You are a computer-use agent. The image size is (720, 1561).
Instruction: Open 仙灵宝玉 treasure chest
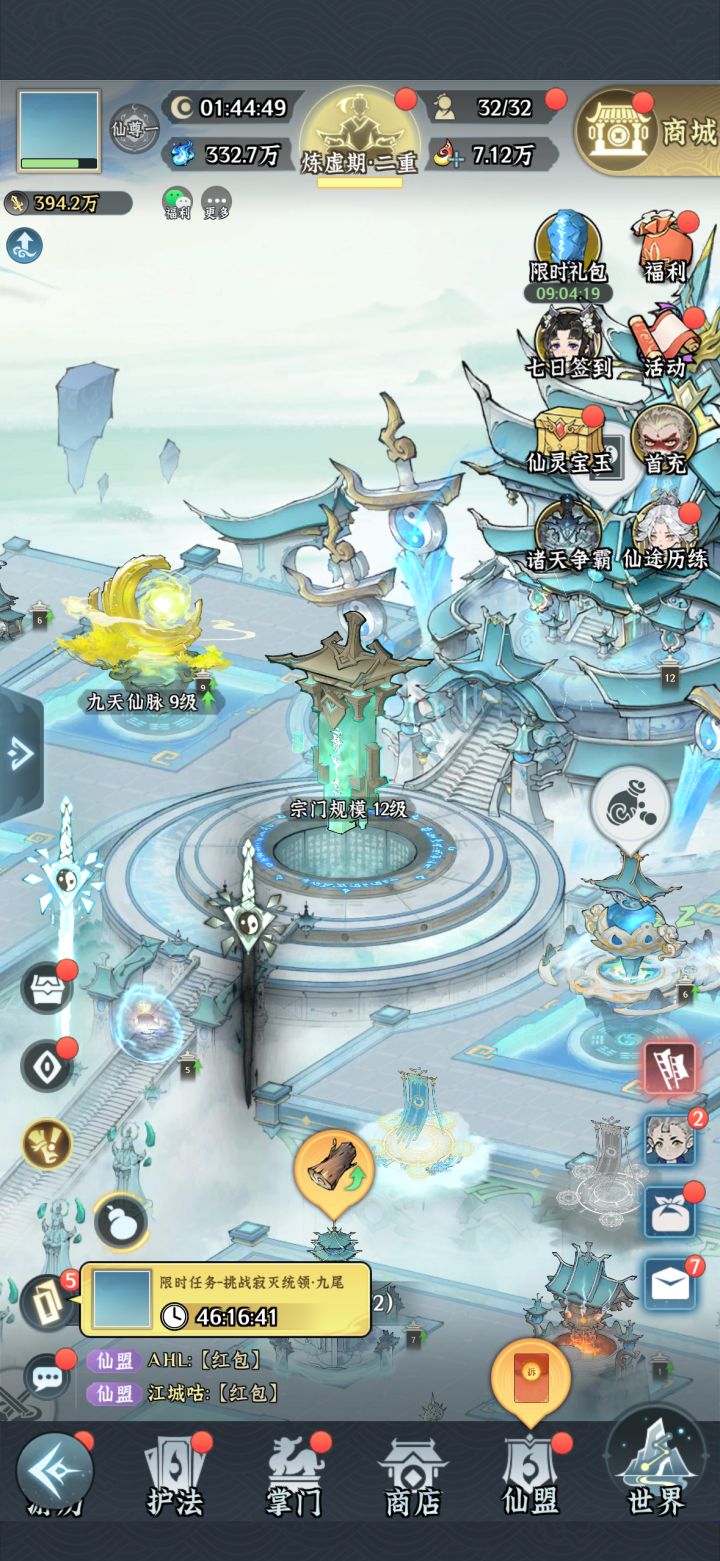pyautogui.click(x=568, y=441)
